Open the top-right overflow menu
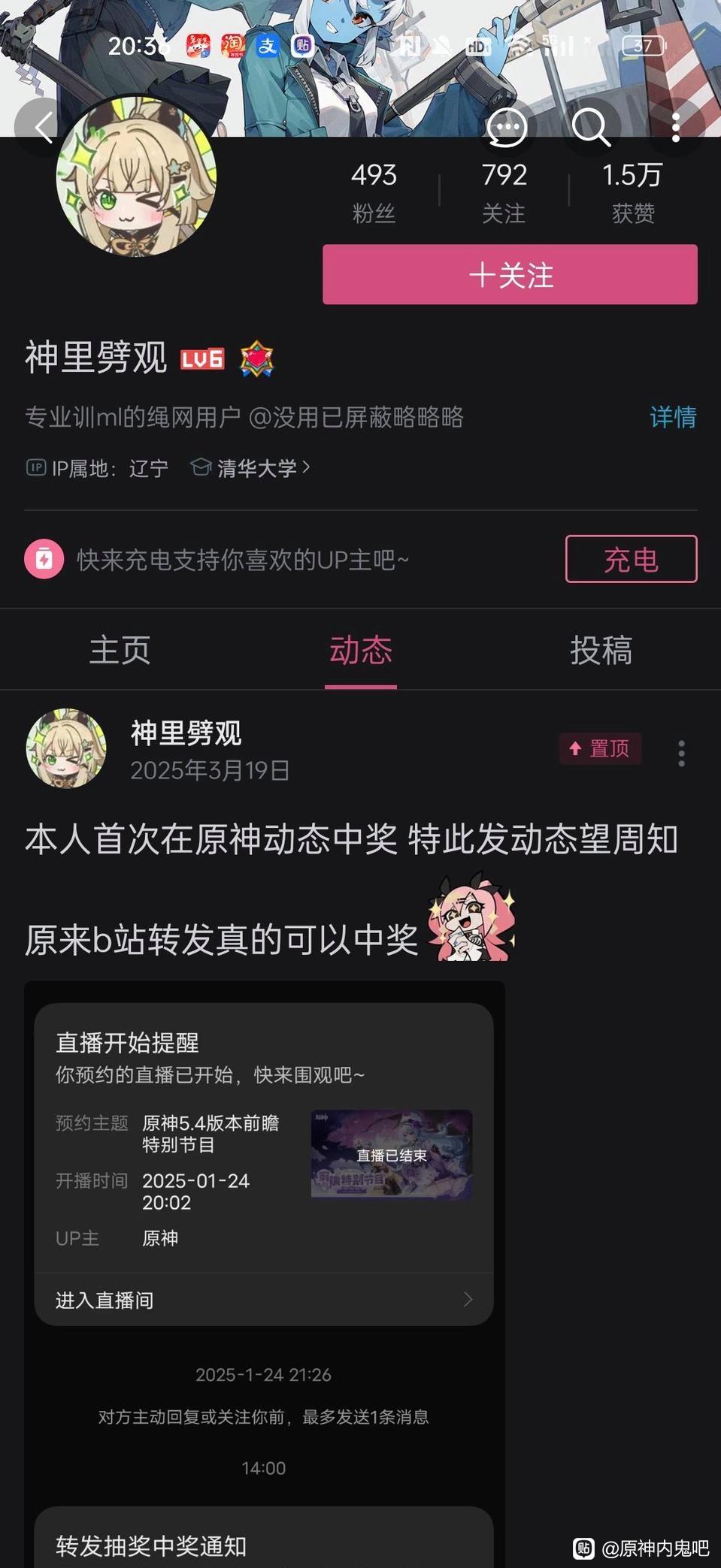 676,128
